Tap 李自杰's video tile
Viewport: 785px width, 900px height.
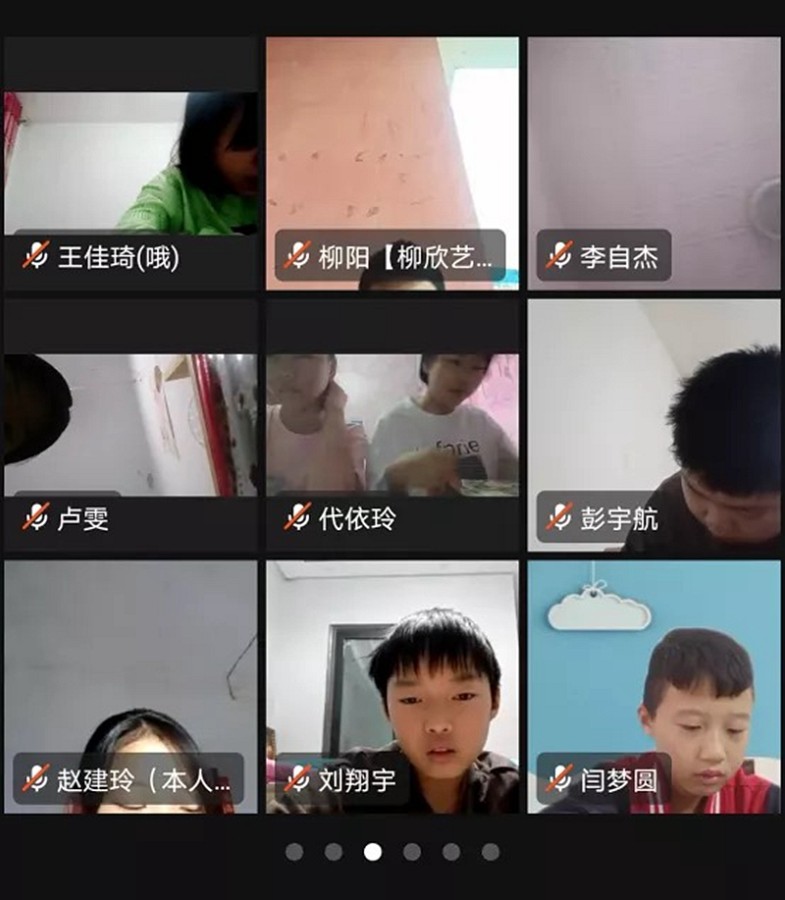(x=654, y=164)
